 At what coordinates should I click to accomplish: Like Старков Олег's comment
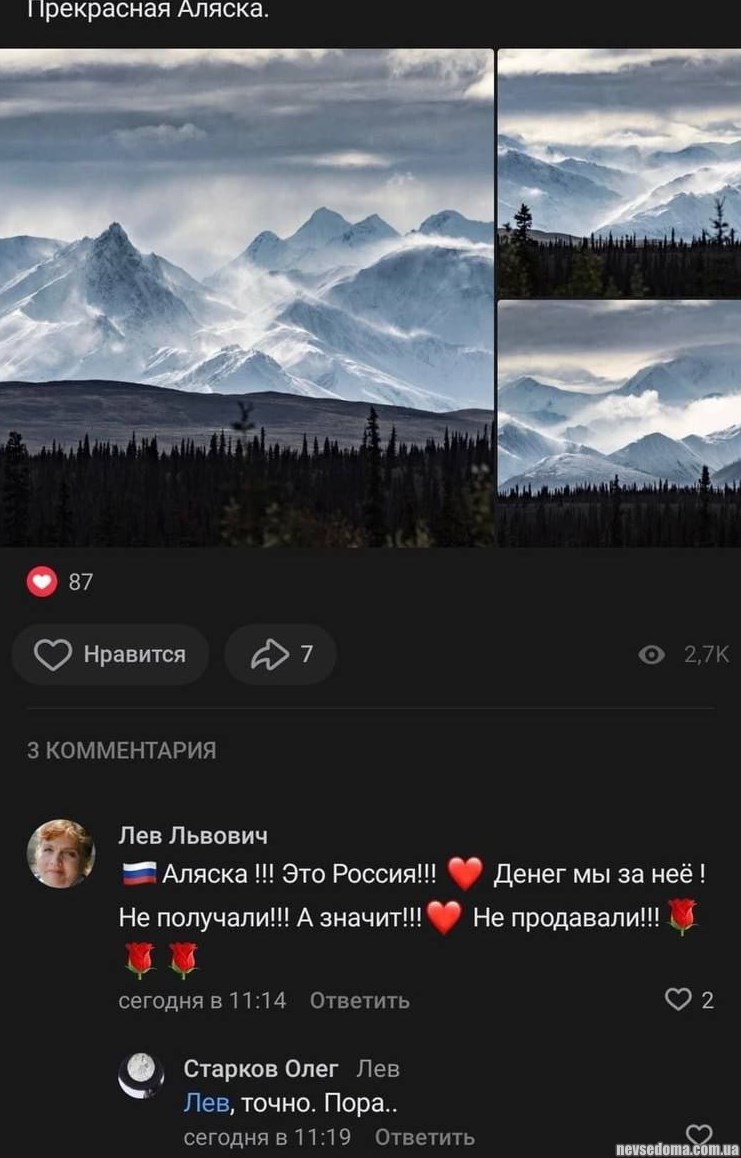click(x=699, y=1136)
